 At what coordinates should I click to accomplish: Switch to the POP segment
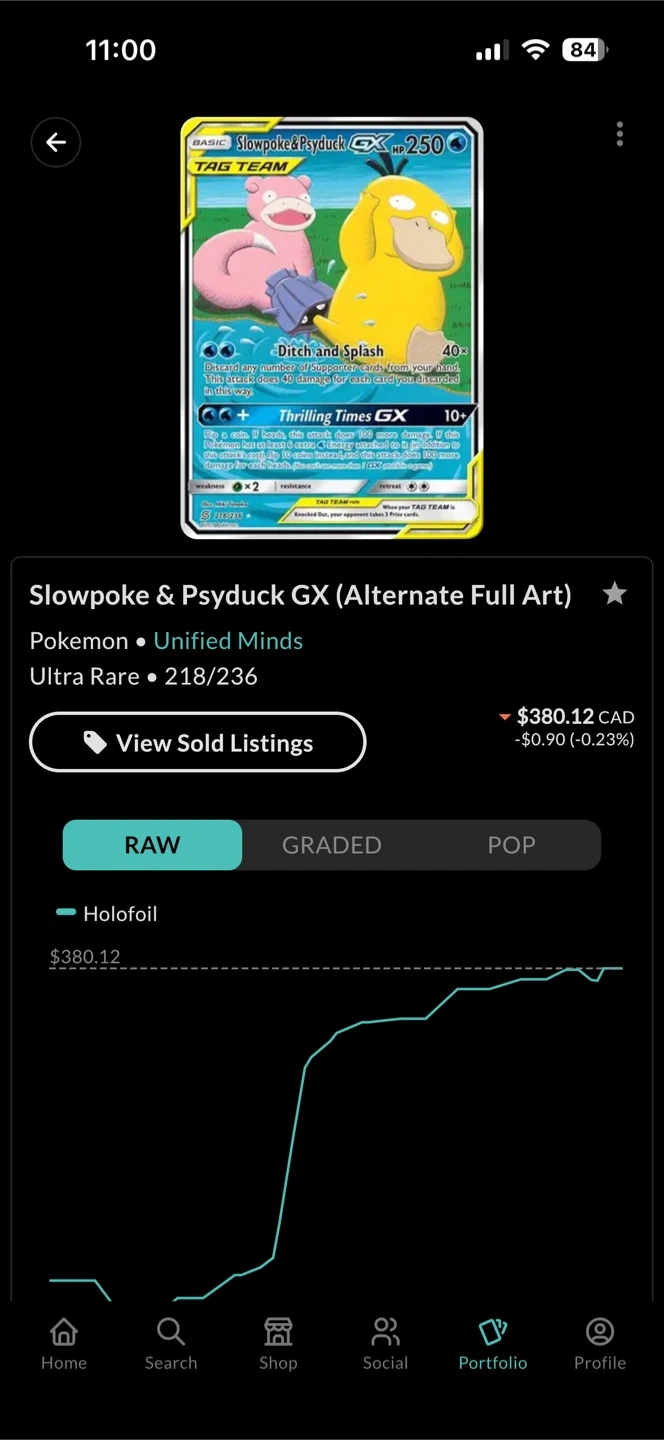(511, 845)
